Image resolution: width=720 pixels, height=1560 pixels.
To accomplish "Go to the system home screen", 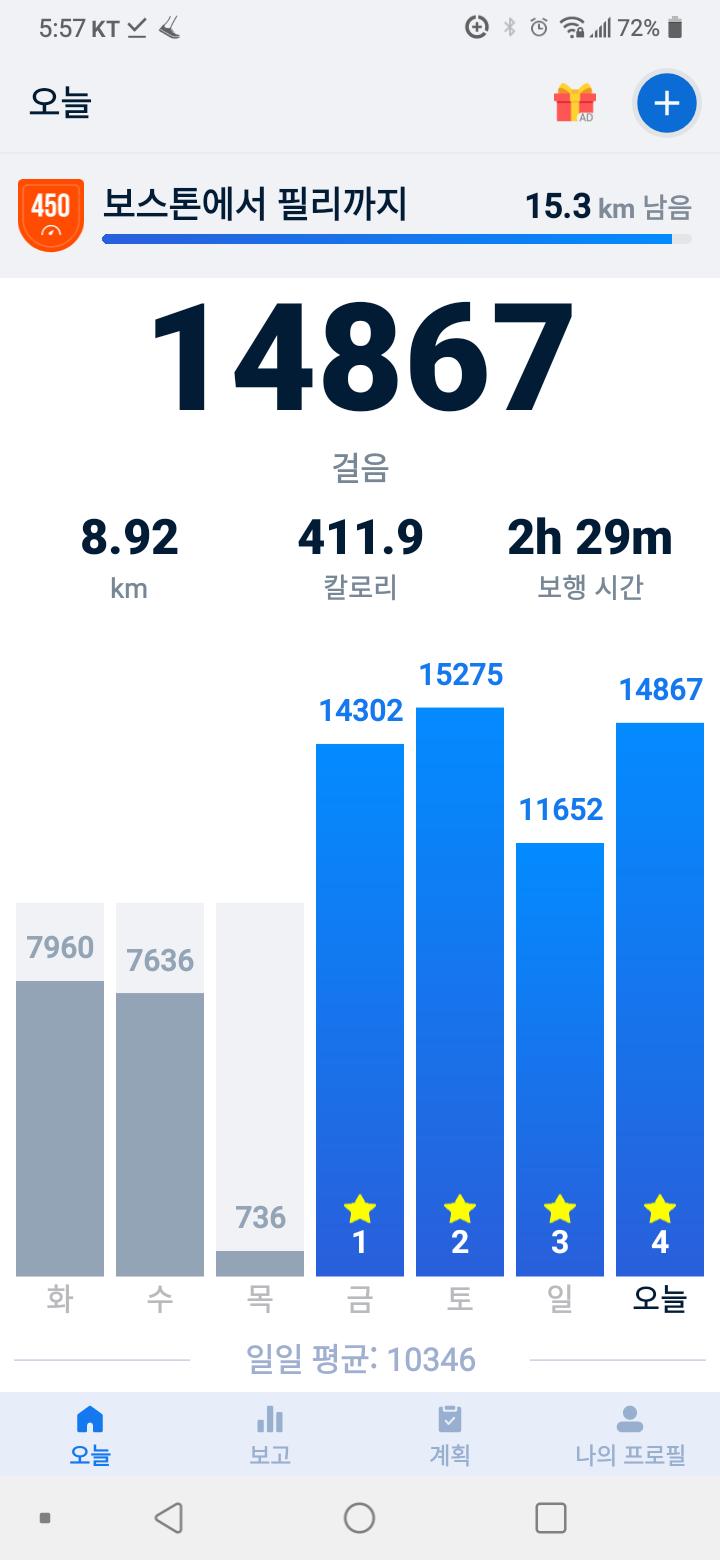I will pyautogui.click(x=360, y=1518).
